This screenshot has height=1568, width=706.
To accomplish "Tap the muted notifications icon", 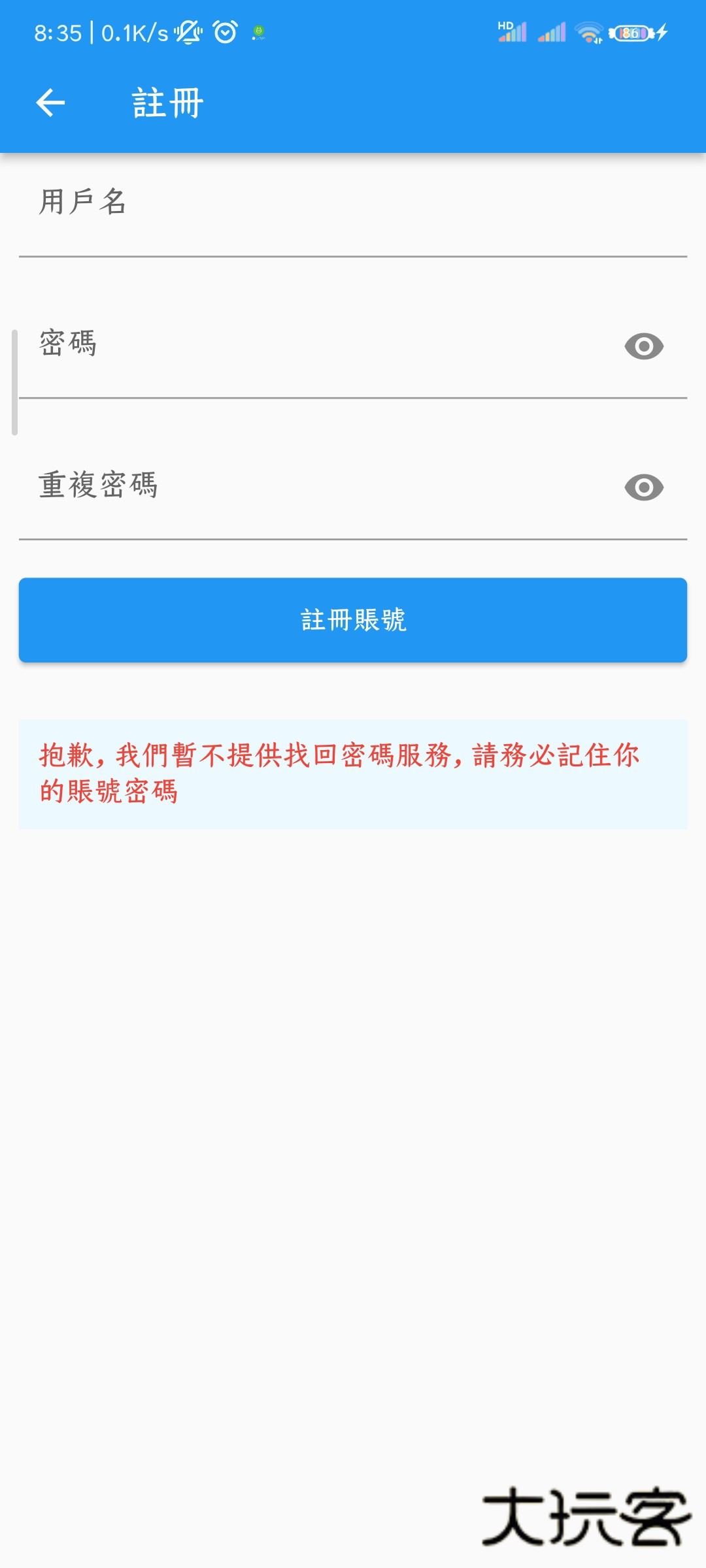I will (x=188, y=31).
